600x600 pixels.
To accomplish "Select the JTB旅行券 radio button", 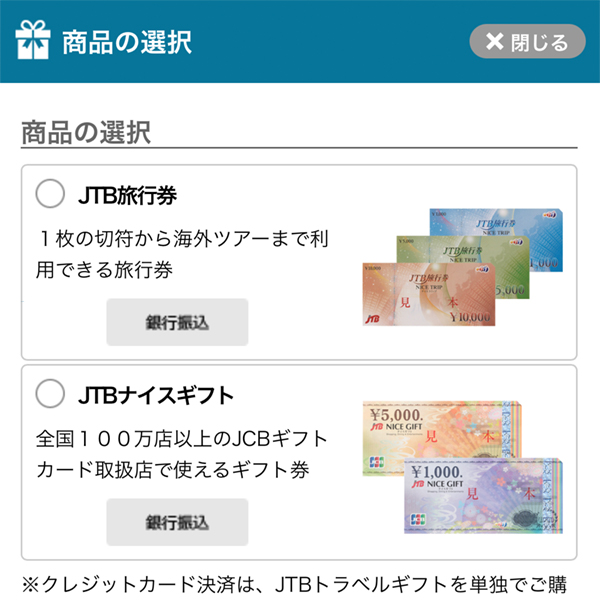I will 49,193.
